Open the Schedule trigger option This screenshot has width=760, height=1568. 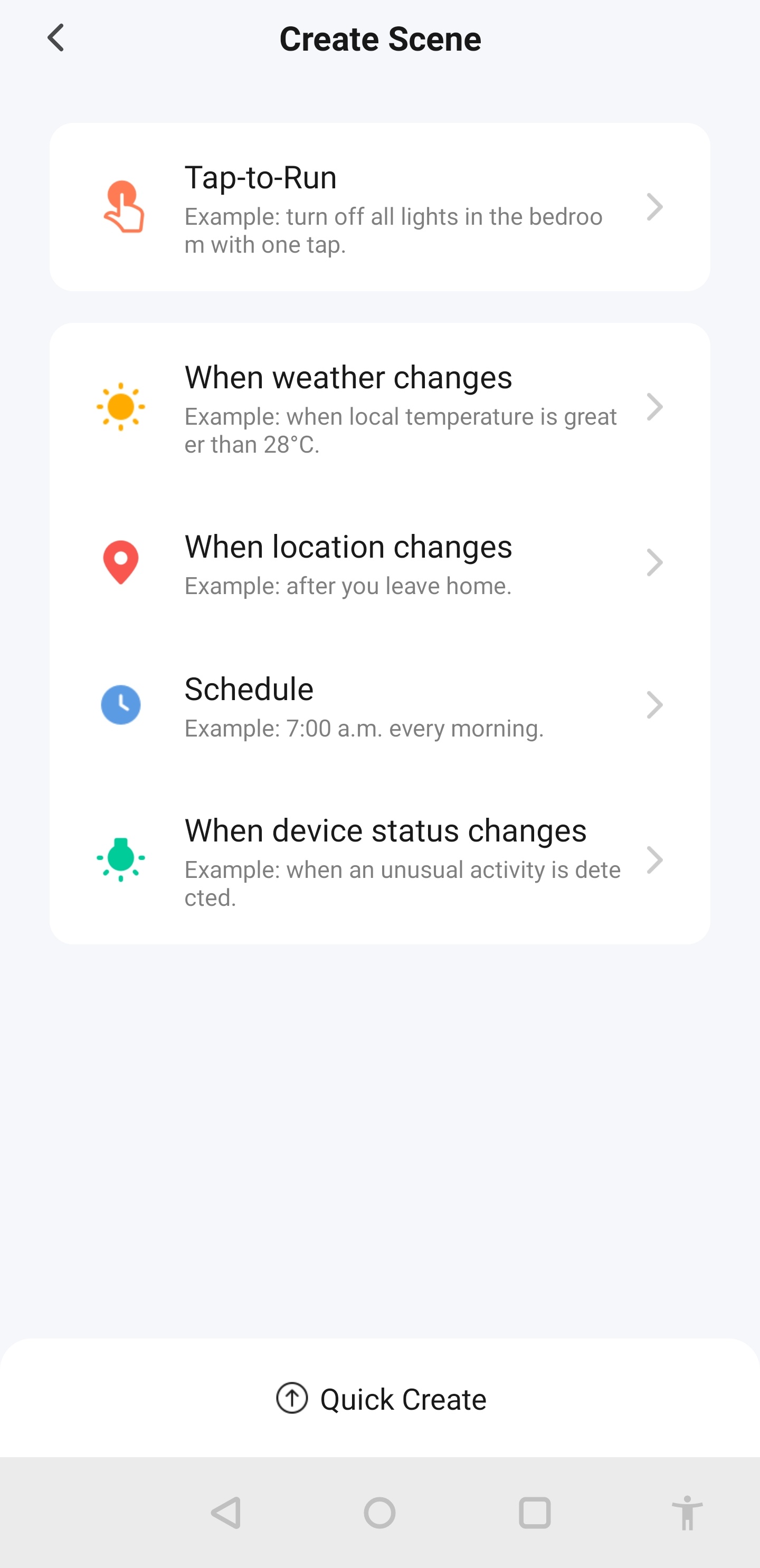[379, 705]
